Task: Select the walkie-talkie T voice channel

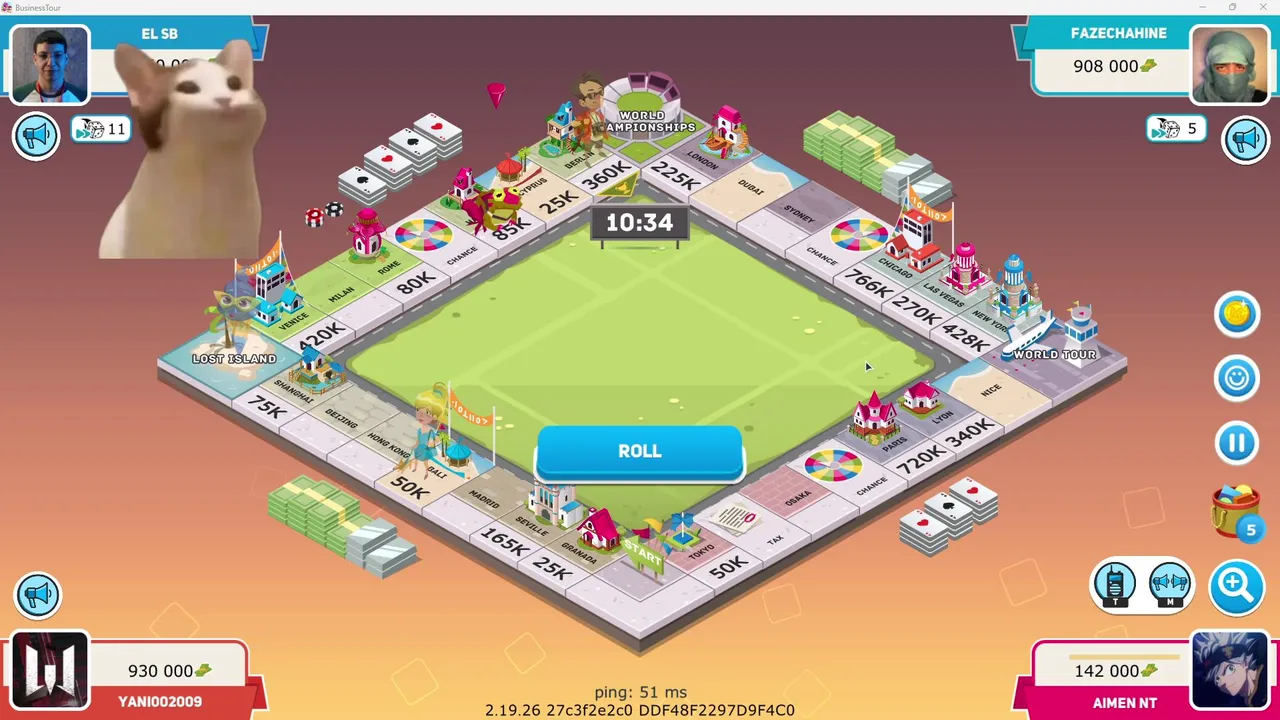Action: coord(1114,586)
